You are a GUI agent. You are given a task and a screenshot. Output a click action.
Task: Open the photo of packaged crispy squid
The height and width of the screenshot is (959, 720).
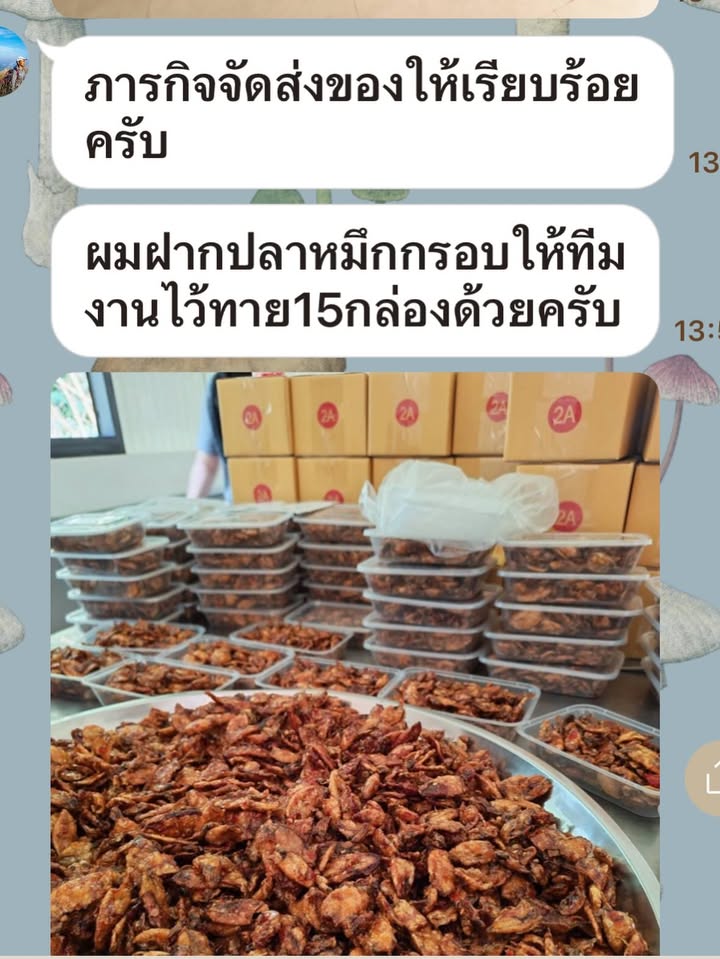click(360, 660)
